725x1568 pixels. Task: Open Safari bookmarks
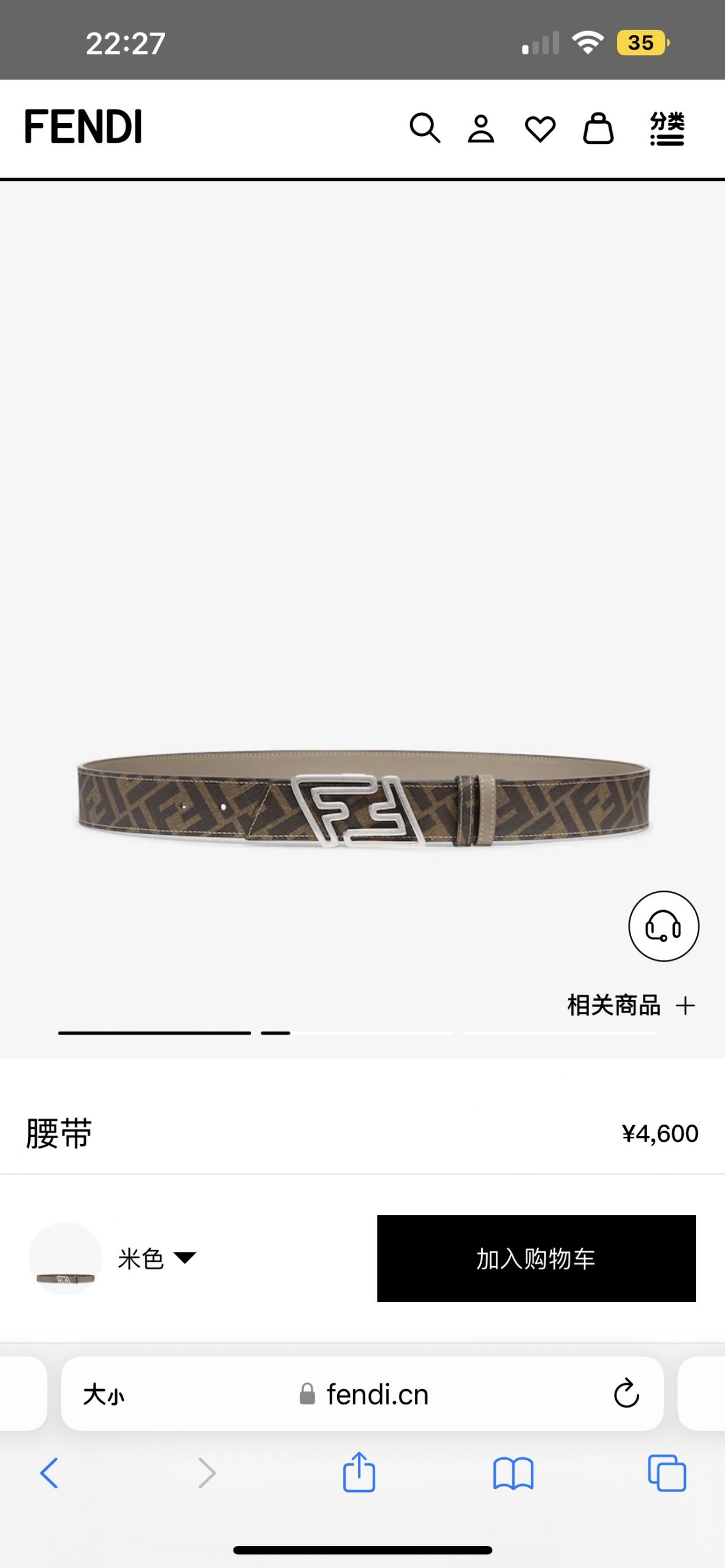(513, 1473)
